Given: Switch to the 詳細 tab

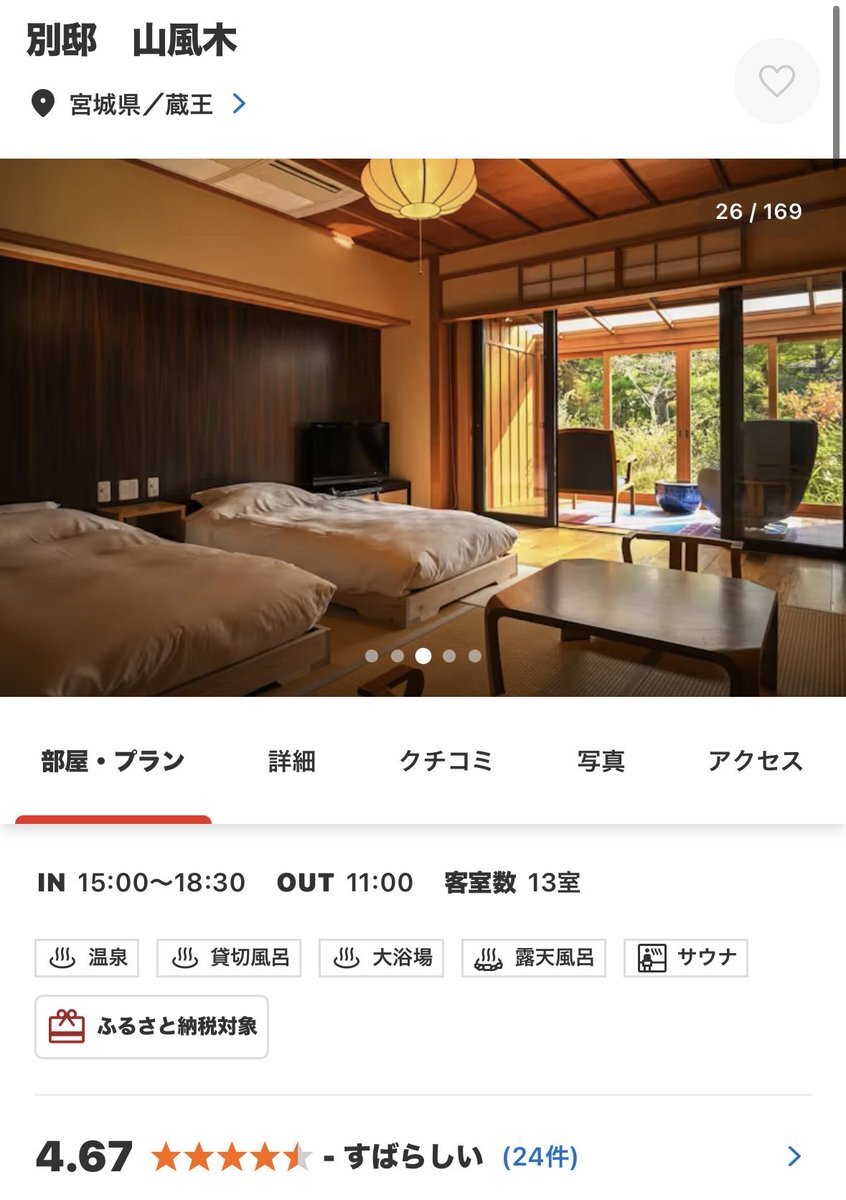Looking at the screenshot, I should click(292, 761).
